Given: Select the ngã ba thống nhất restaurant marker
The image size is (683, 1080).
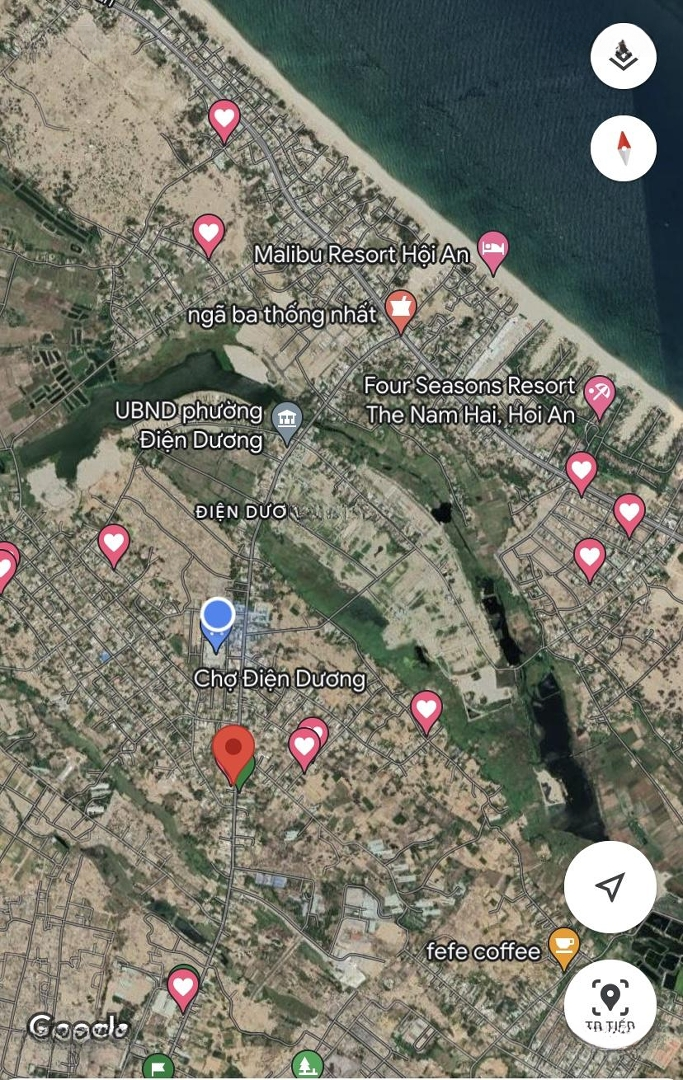Looking at the screenshot, I should pyautogui.click(x=400, y=311).
